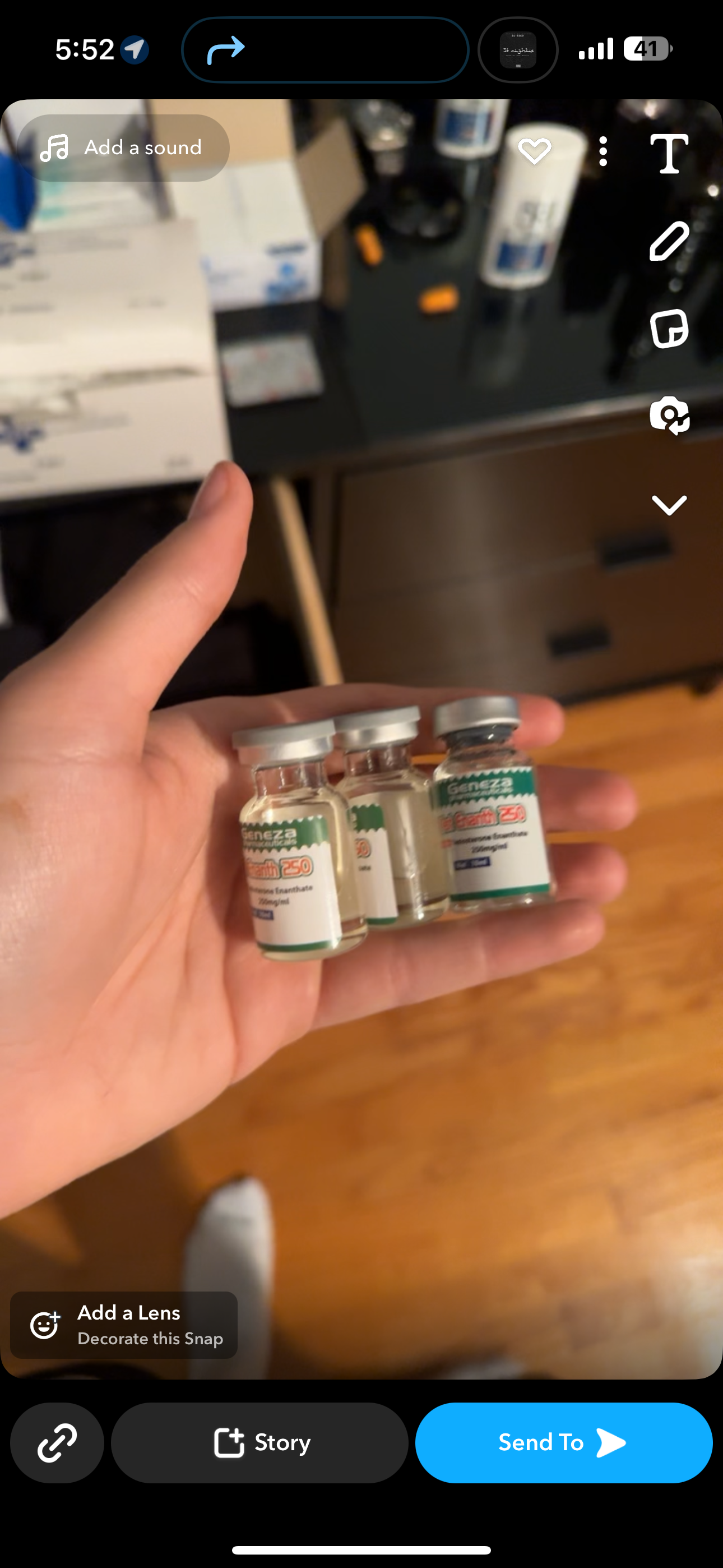Attach a link to the snap
The image size is (723, 1568).
pos(57,1442)
